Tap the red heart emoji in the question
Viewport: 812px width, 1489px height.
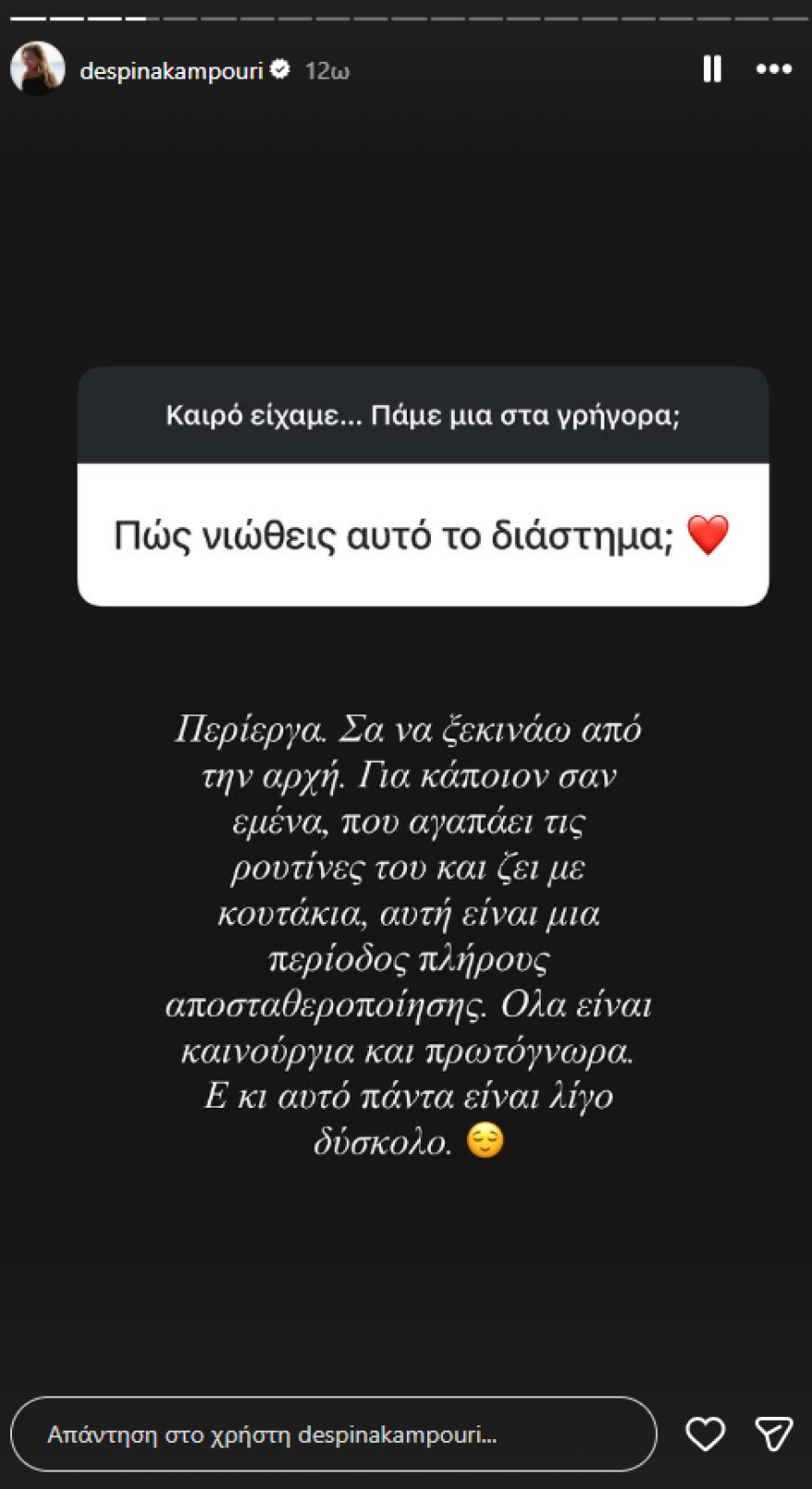click(x=708, y=535)
